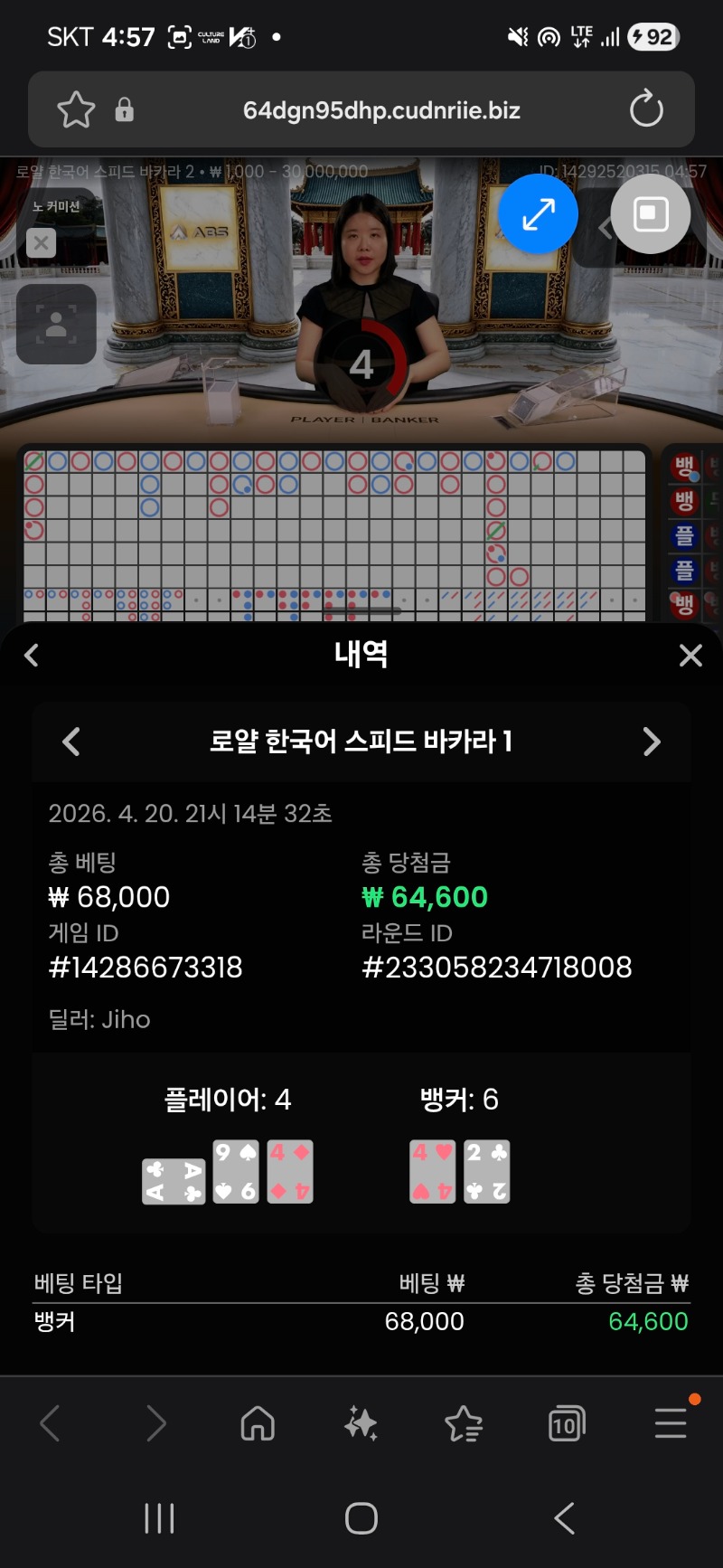Close the 내역 history panel
Image resolution: width=723 pixels, height=1568 pixels.
pos(690,656)
